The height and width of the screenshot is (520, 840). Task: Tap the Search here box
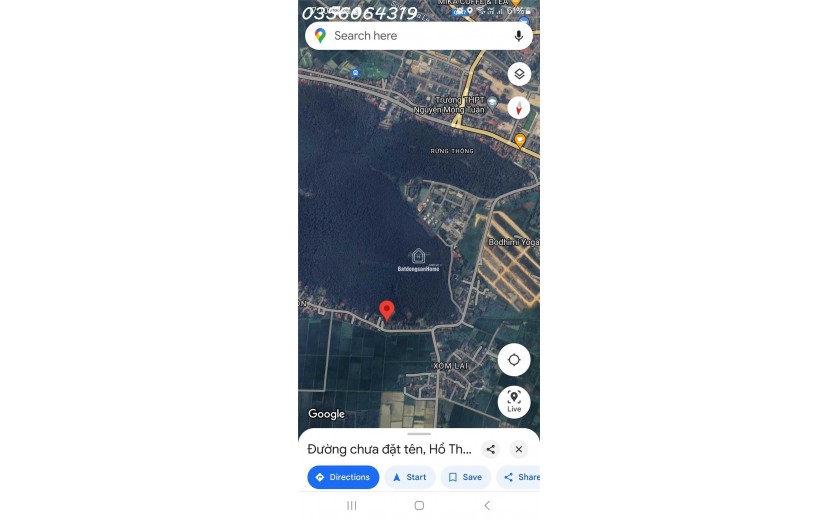(x=410, y=36)
